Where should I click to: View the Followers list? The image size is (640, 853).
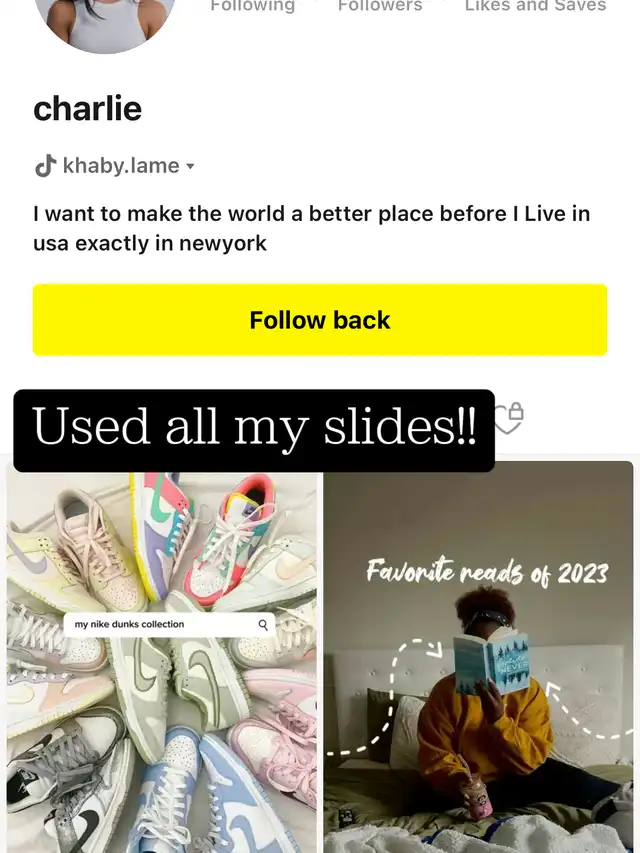[x=380, y=6]
